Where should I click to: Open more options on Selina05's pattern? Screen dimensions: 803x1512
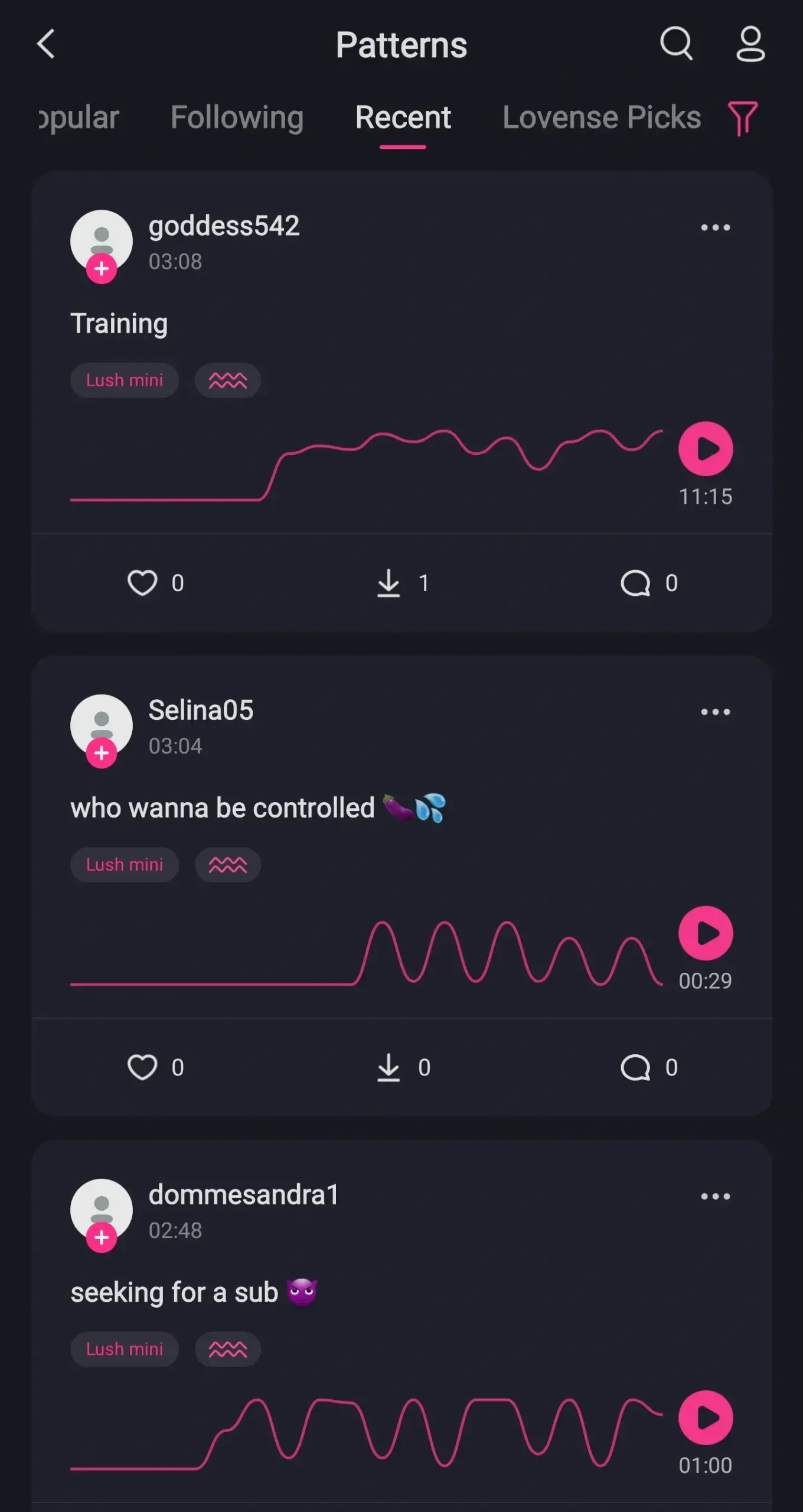[x=715, y=712]
